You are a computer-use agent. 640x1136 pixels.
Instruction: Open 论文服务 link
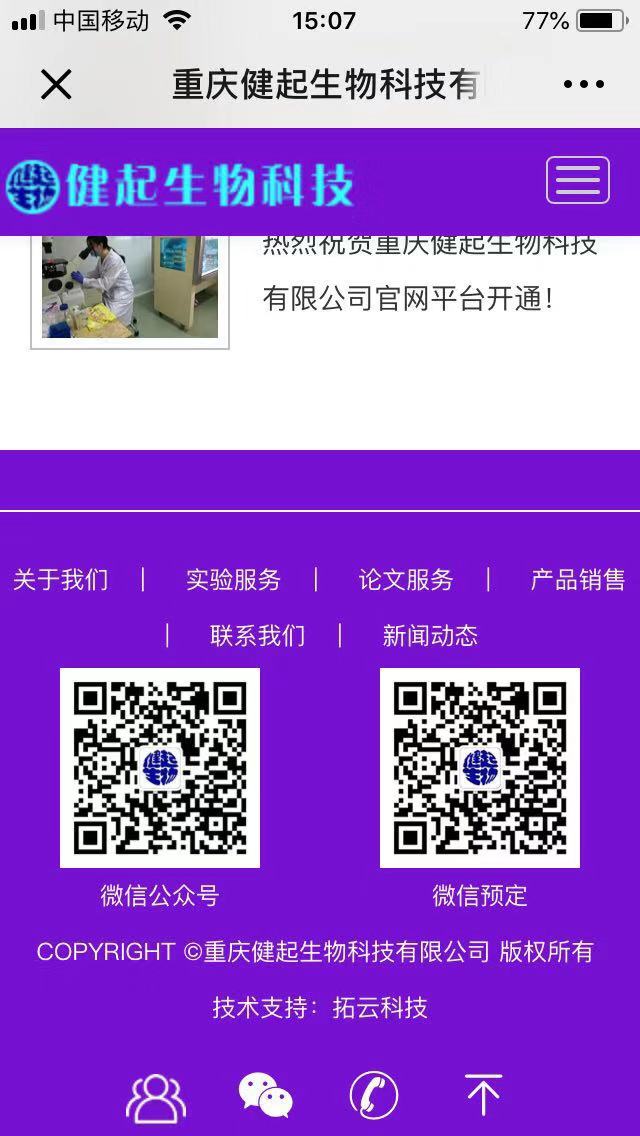[405, 580]
